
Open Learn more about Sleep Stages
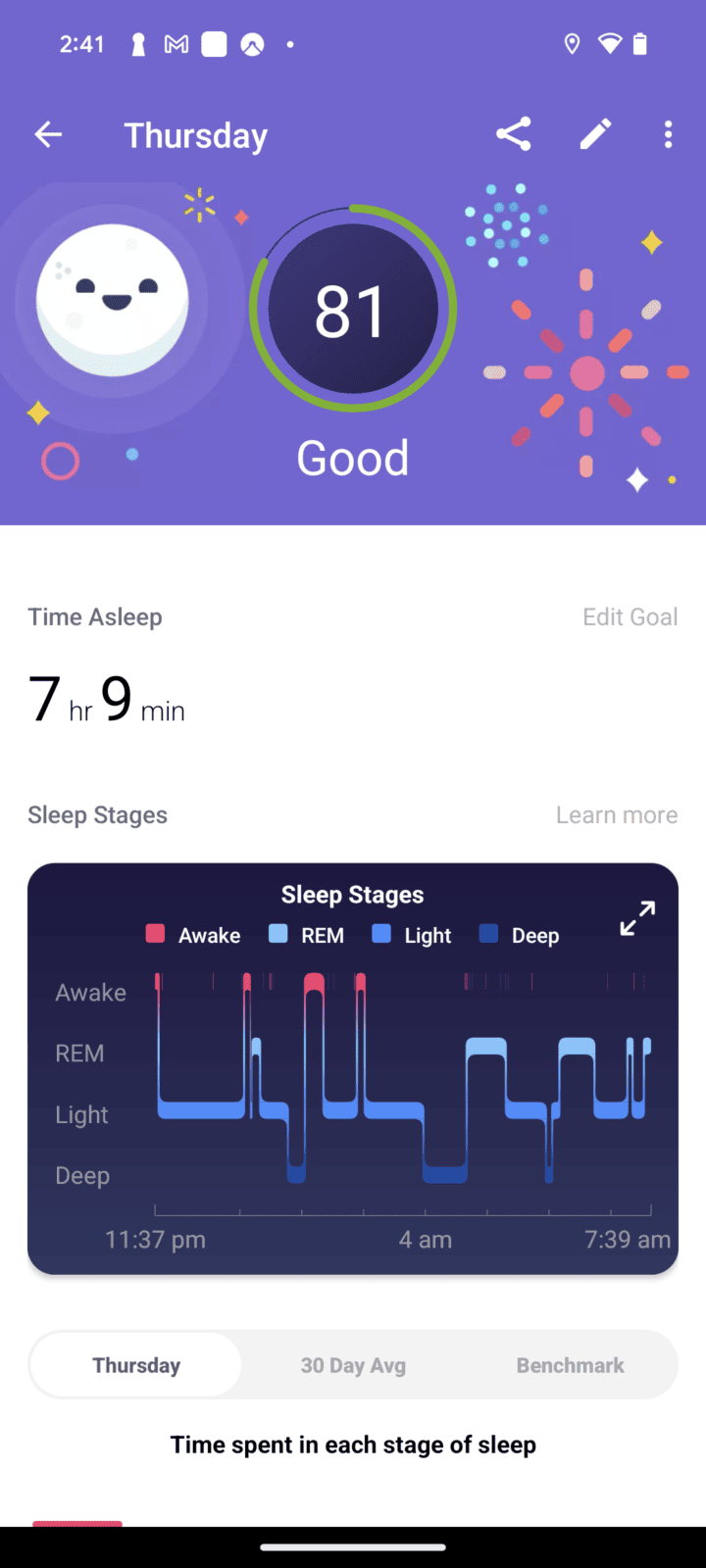(x=616, y=815)
